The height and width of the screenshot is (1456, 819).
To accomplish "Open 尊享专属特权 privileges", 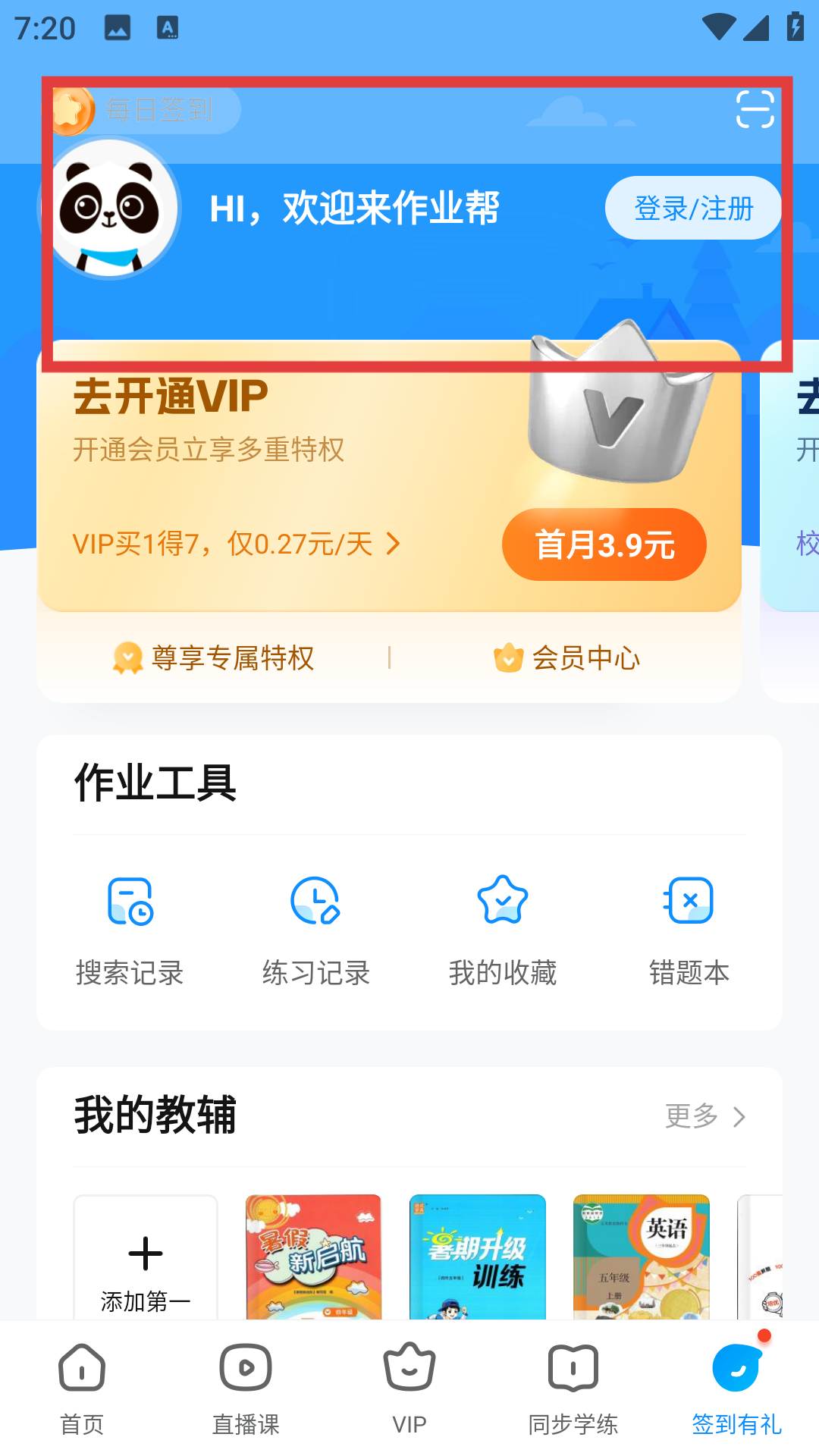I will click(214, 657).
